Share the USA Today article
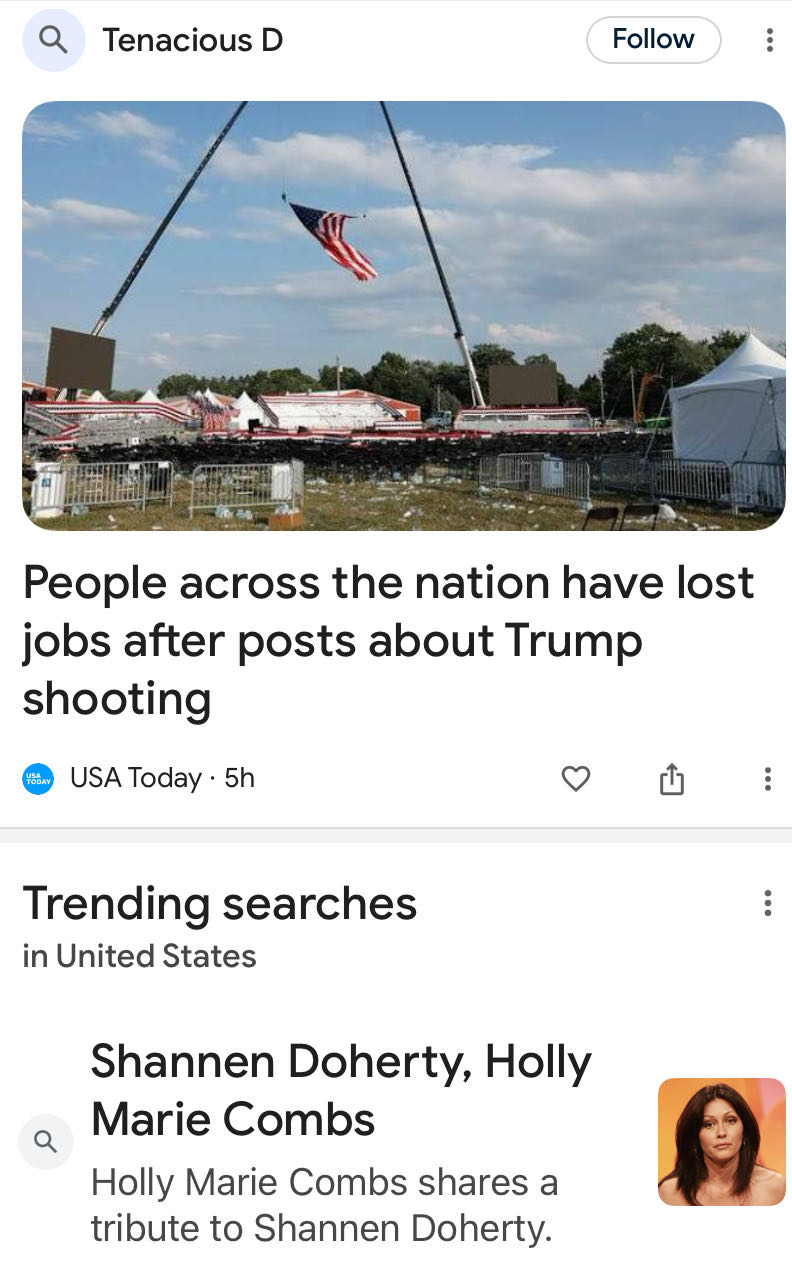This screenshot has width=792, height=1267. pyautogui.click(x=672, y=778)
